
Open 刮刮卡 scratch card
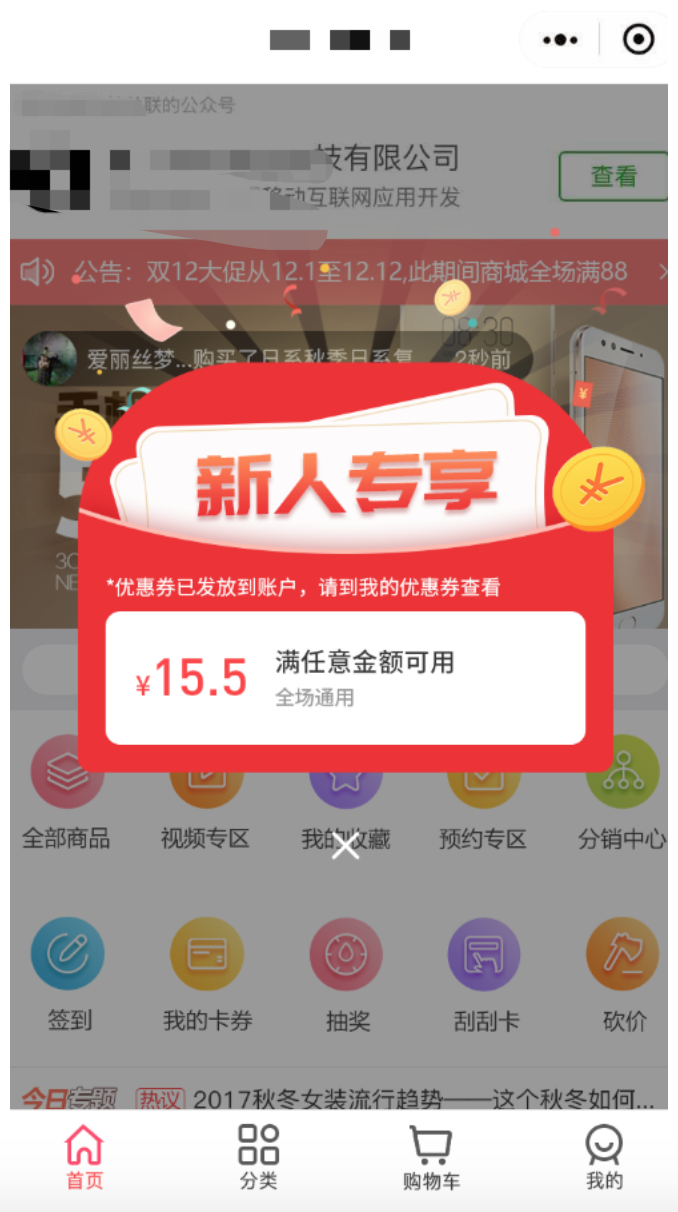tap(485, 973)
